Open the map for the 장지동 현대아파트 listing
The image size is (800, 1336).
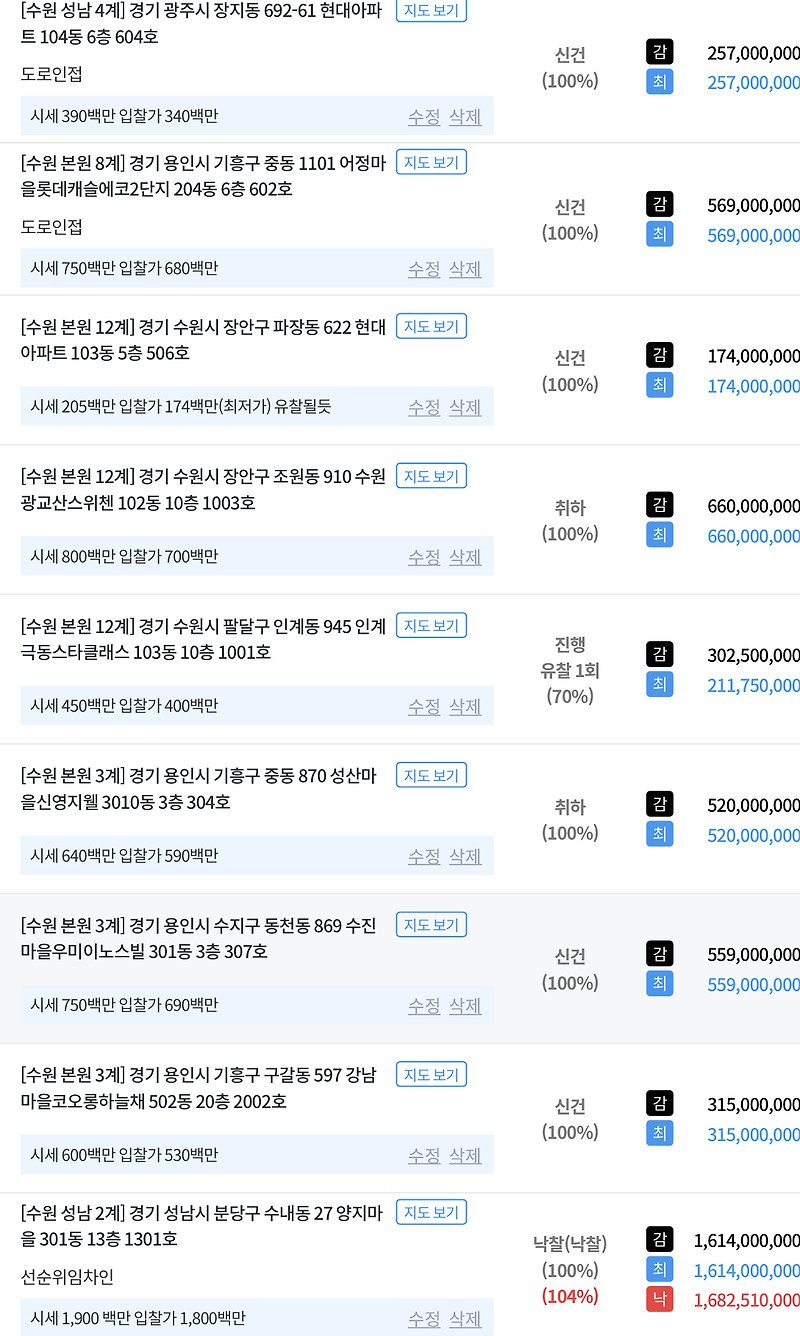431,10
